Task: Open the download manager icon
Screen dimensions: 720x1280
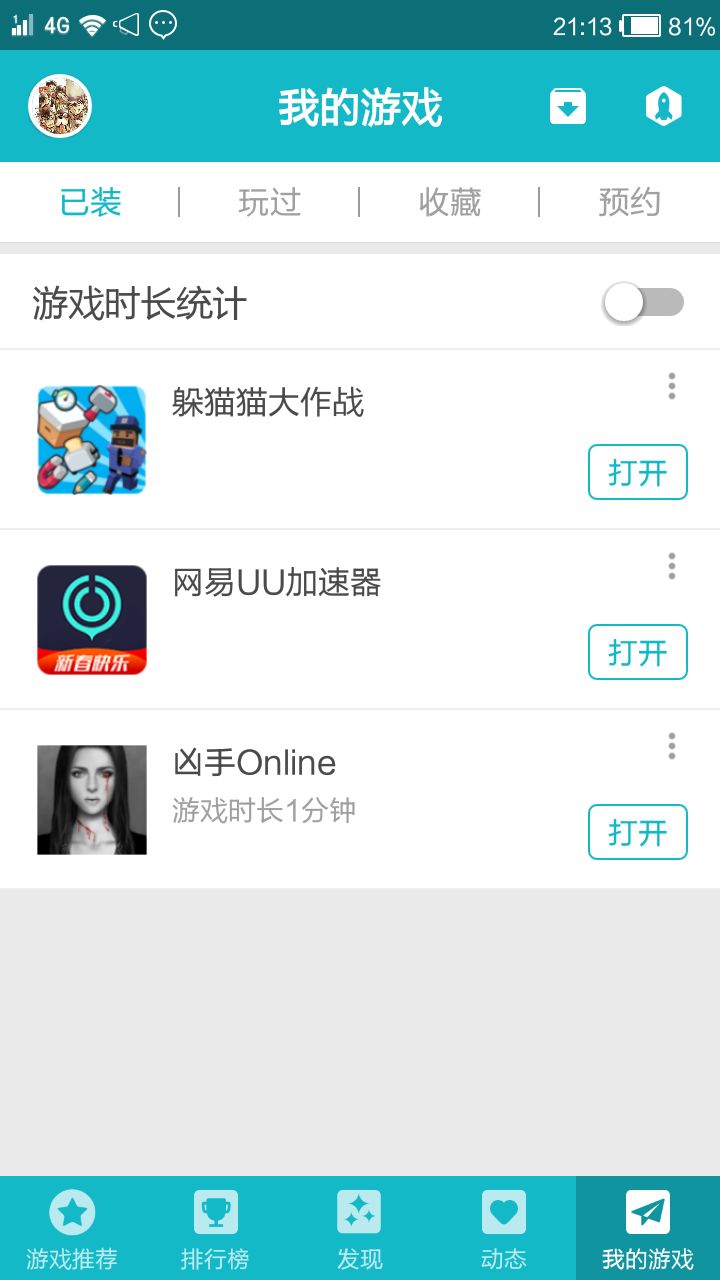Action: click(x=568, y=106)
